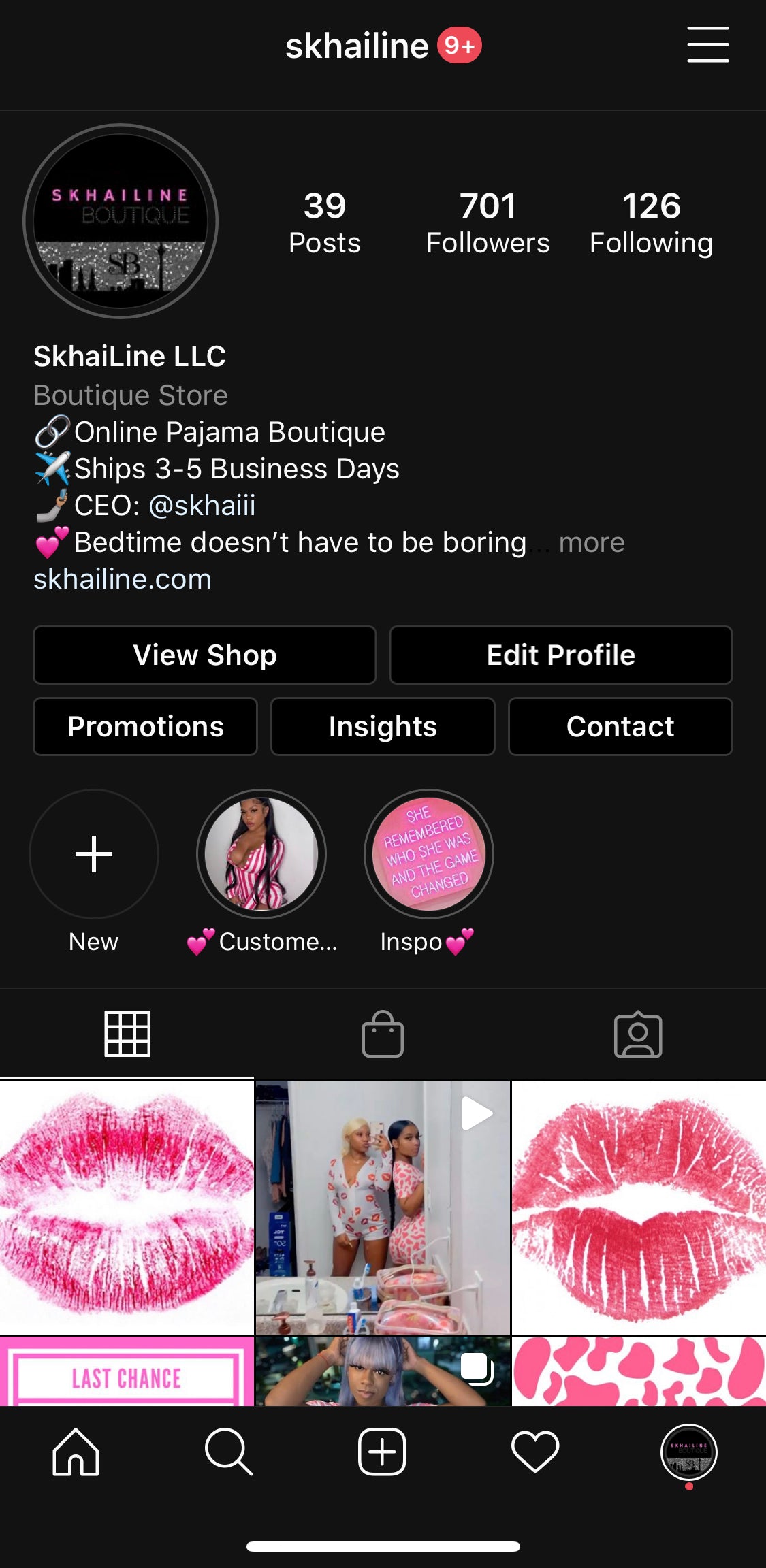
Task: Open Promotions
Action: tap(145, 726)
